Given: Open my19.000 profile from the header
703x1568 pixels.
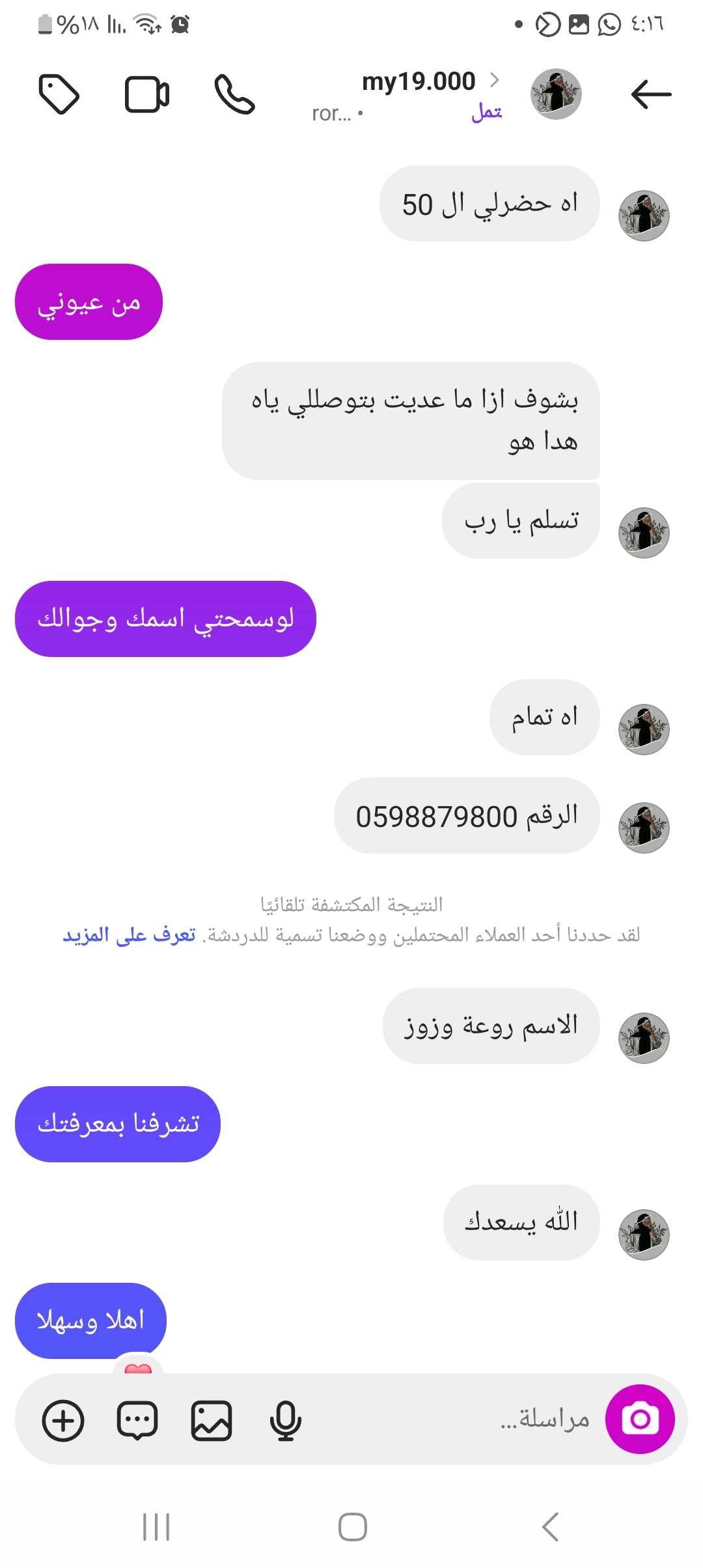Looking at the screenshot, I should pos(419,82).
